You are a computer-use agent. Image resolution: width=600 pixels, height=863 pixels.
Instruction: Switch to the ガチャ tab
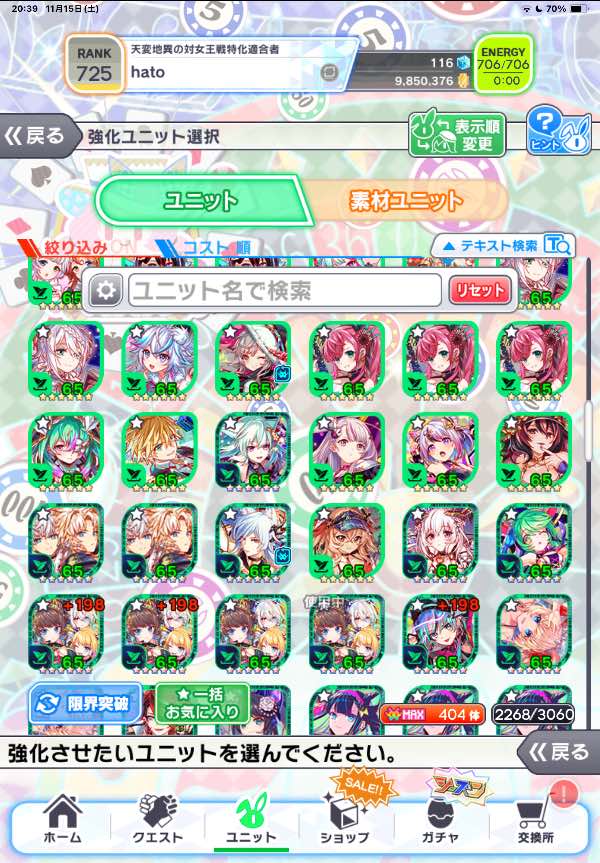pyautogui.click(x=441, y=819)
